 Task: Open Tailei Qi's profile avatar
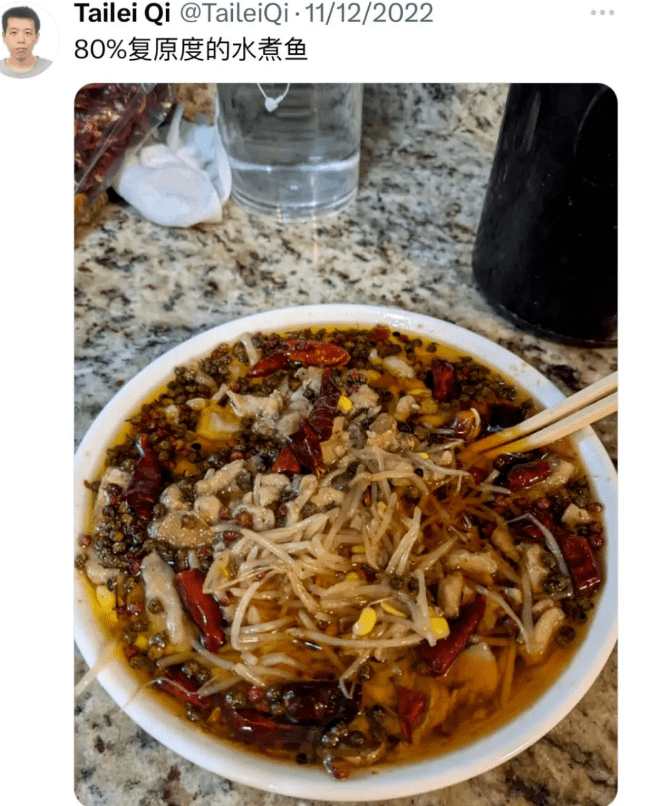point(25,38)
